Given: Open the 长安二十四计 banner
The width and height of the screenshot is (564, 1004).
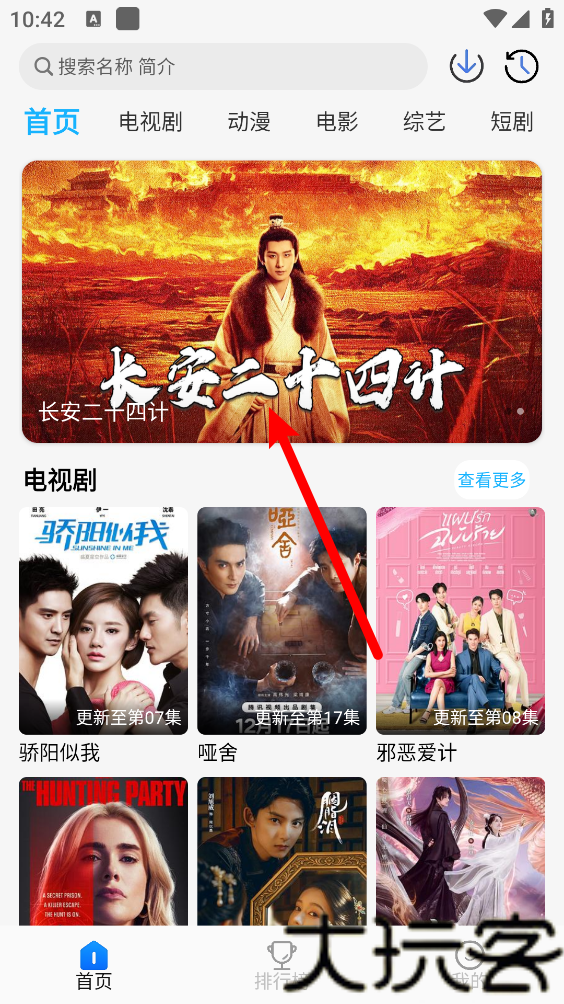Looking at the screenshot, I should point(282,302).
